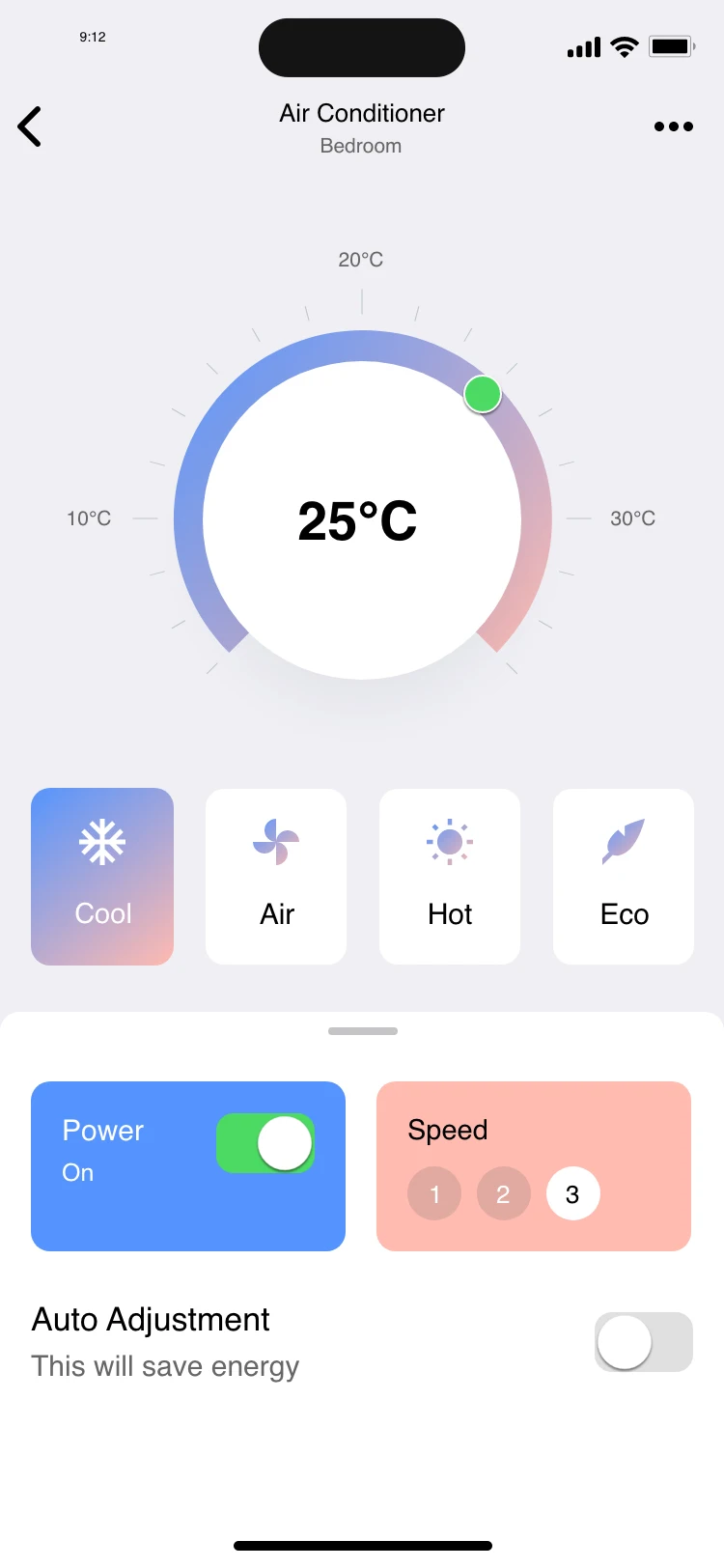Switch to Air mode
Image resolution: width=724 pixels, height=1568 pixels.
(276, 877)
